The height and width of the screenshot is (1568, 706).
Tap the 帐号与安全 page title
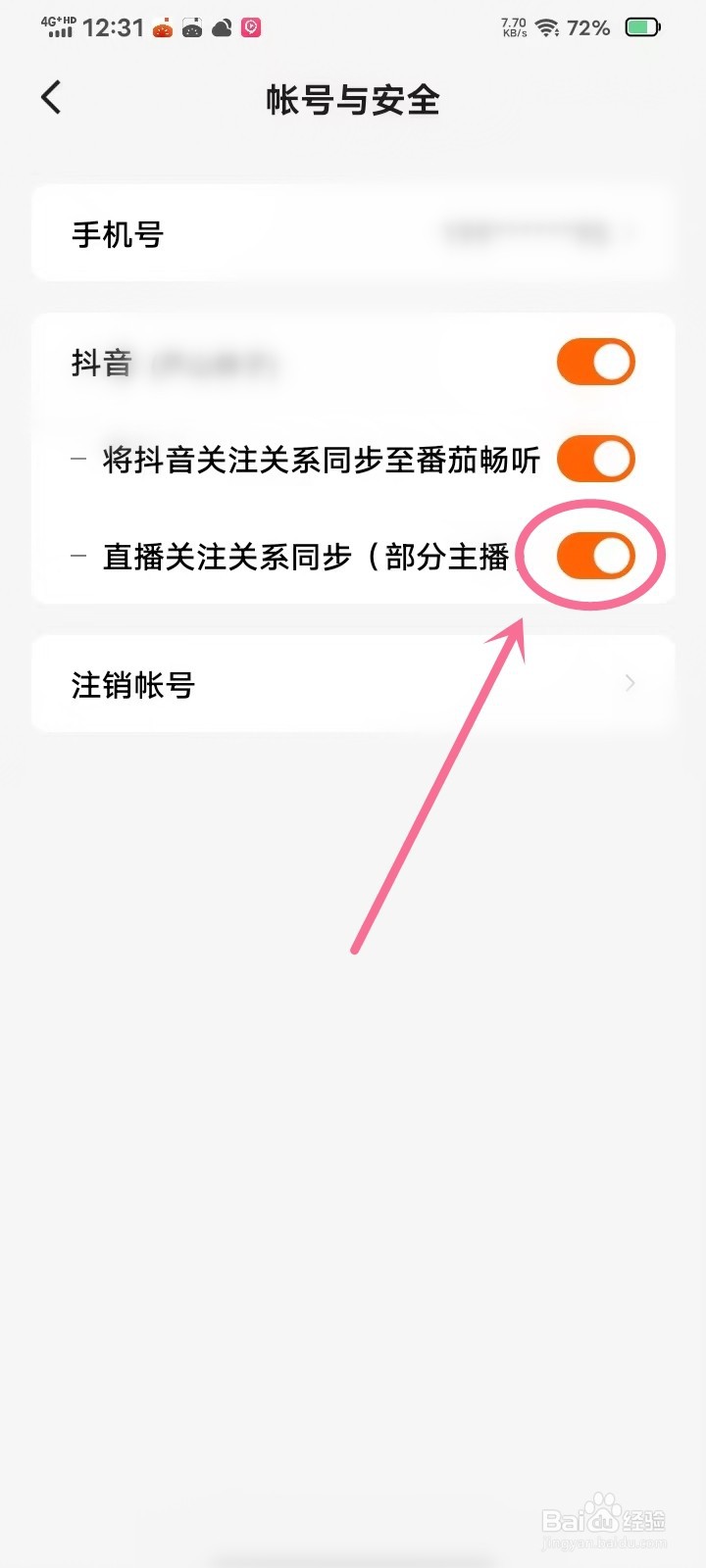click(353, 100)
